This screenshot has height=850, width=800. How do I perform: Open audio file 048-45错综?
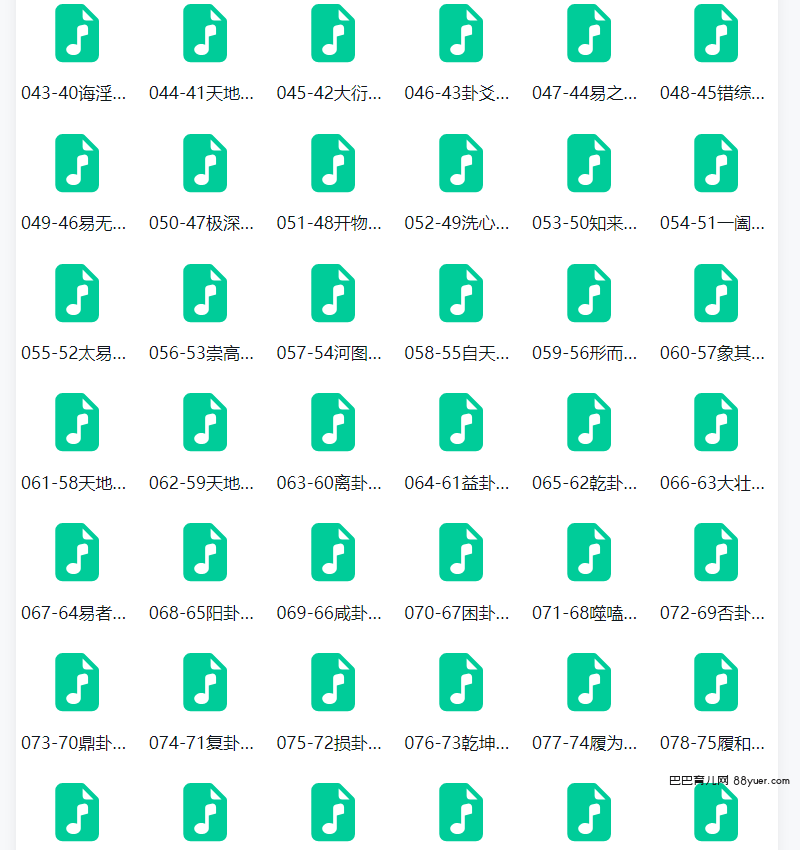click(716, 33)
